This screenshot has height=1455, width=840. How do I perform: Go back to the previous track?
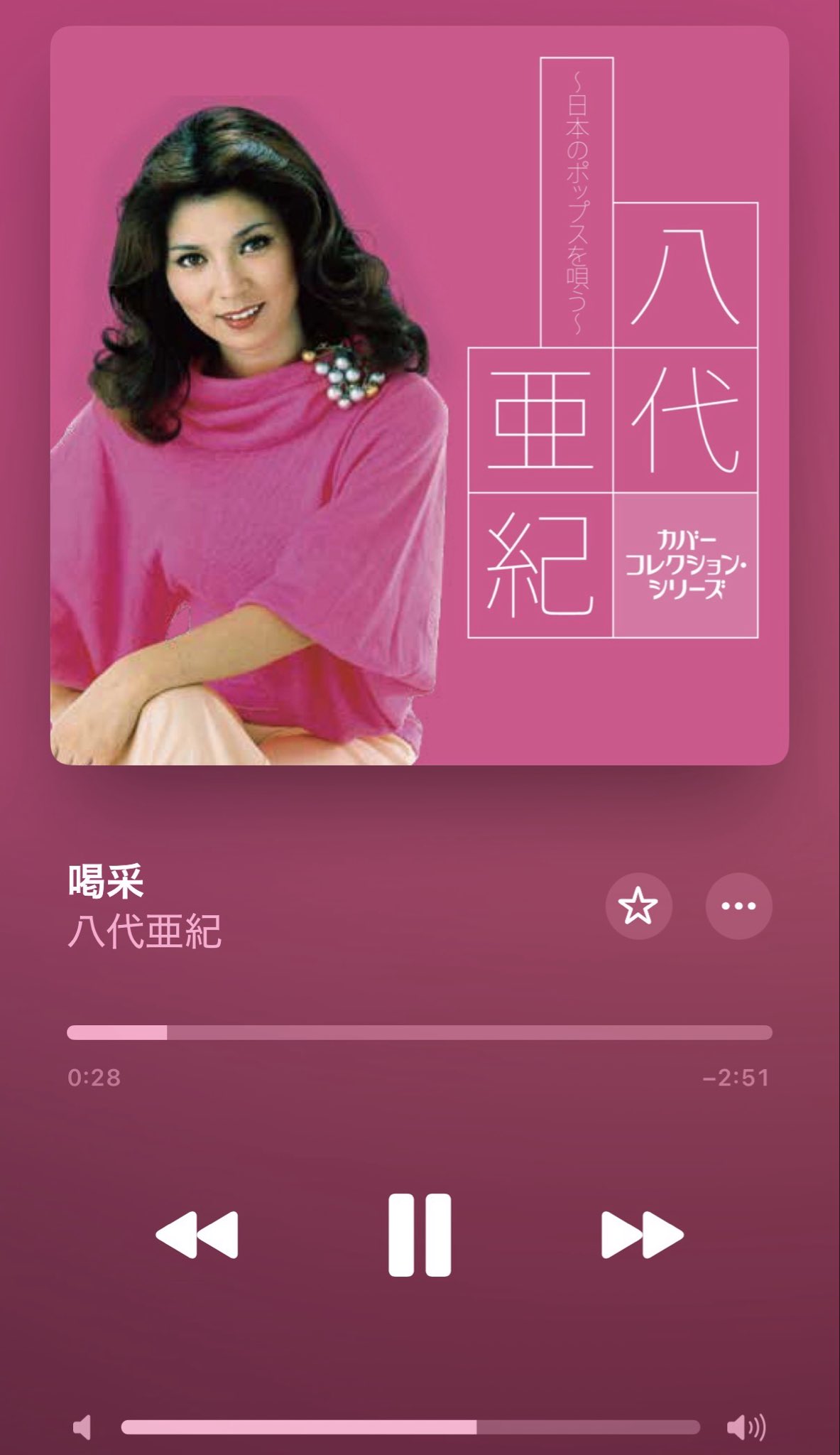click(197, 1235)
